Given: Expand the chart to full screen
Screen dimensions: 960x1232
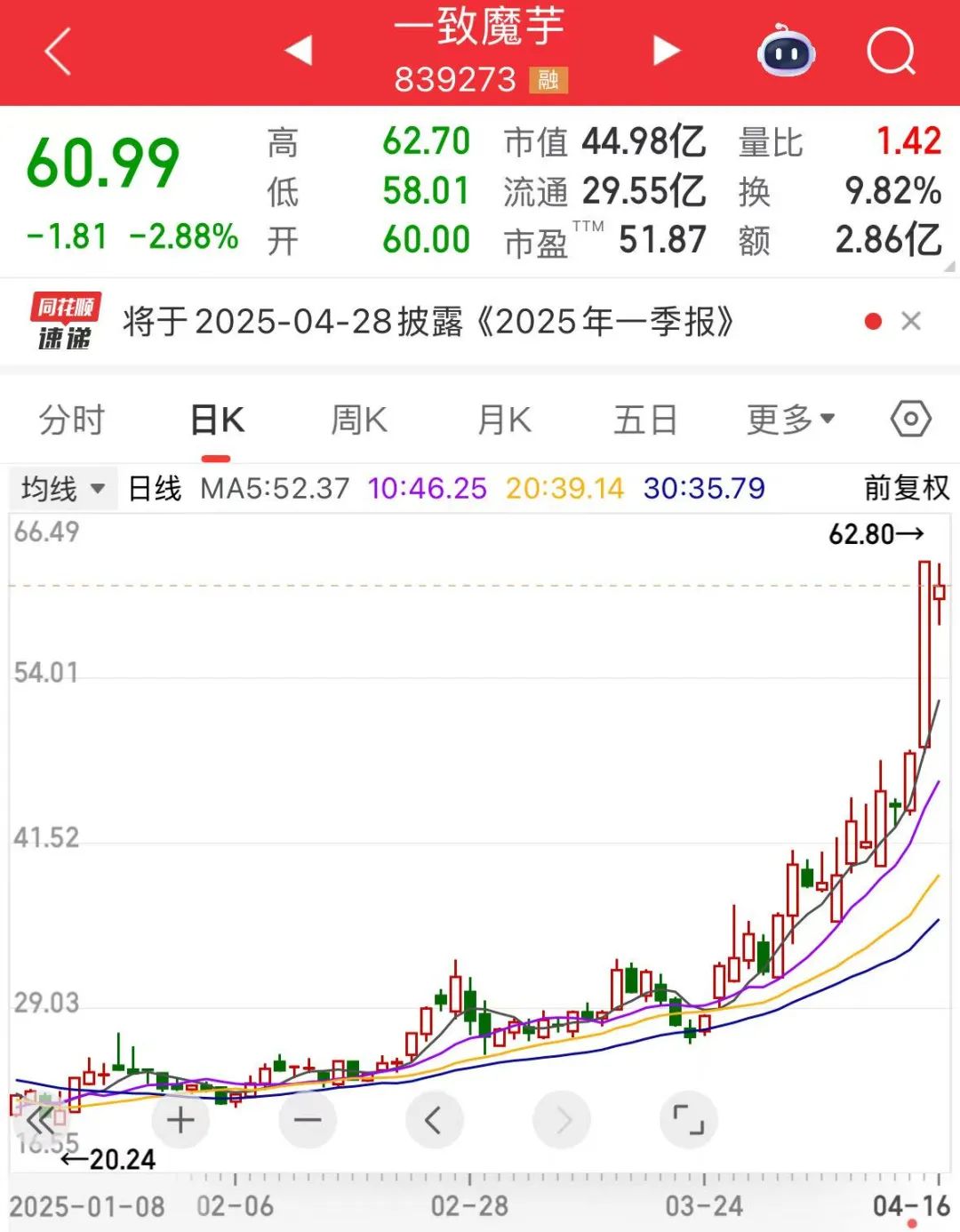Looking at the screenshot, I should (688, 1120).
